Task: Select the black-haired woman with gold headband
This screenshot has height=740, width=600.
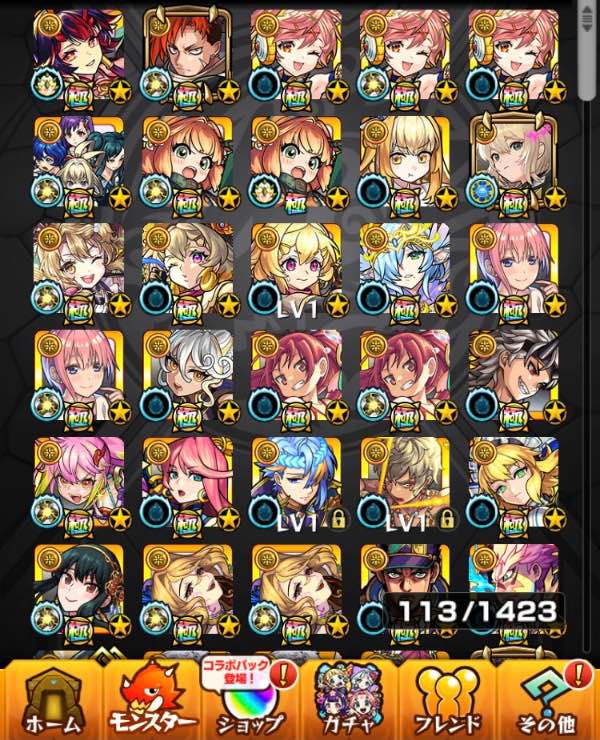Action: 79,590
